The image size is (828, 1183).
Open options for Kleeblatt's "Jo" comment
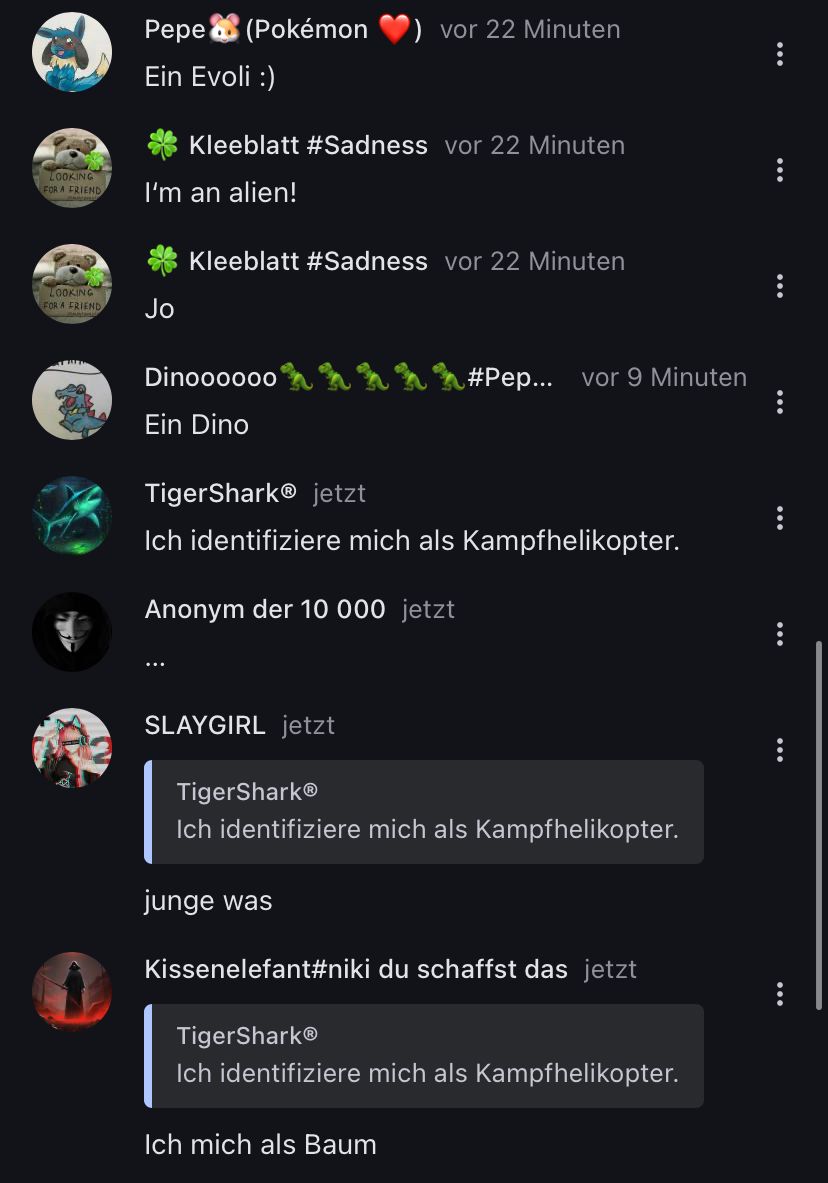[x=780, y=286]
